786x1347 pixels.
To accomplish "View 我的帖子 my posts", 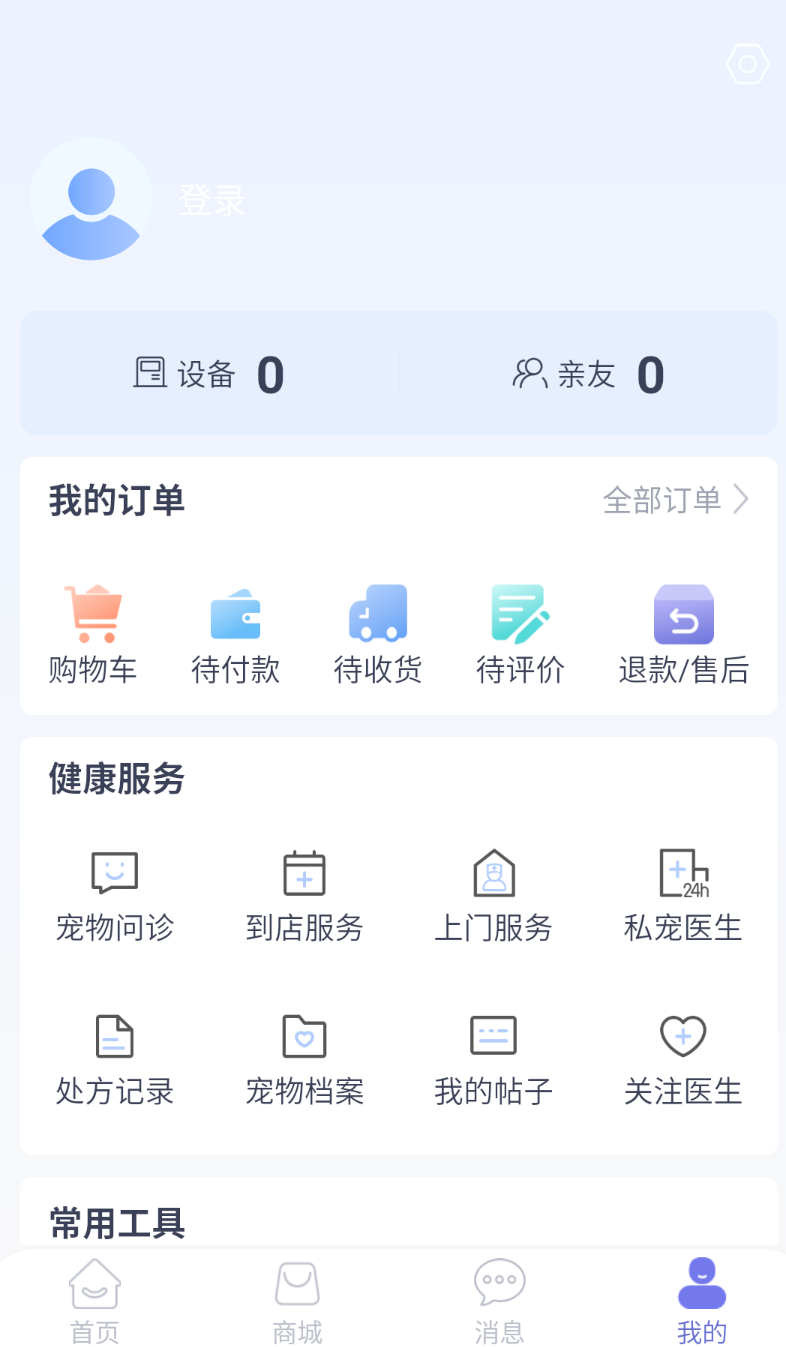I will click(x=494, y=1060).
